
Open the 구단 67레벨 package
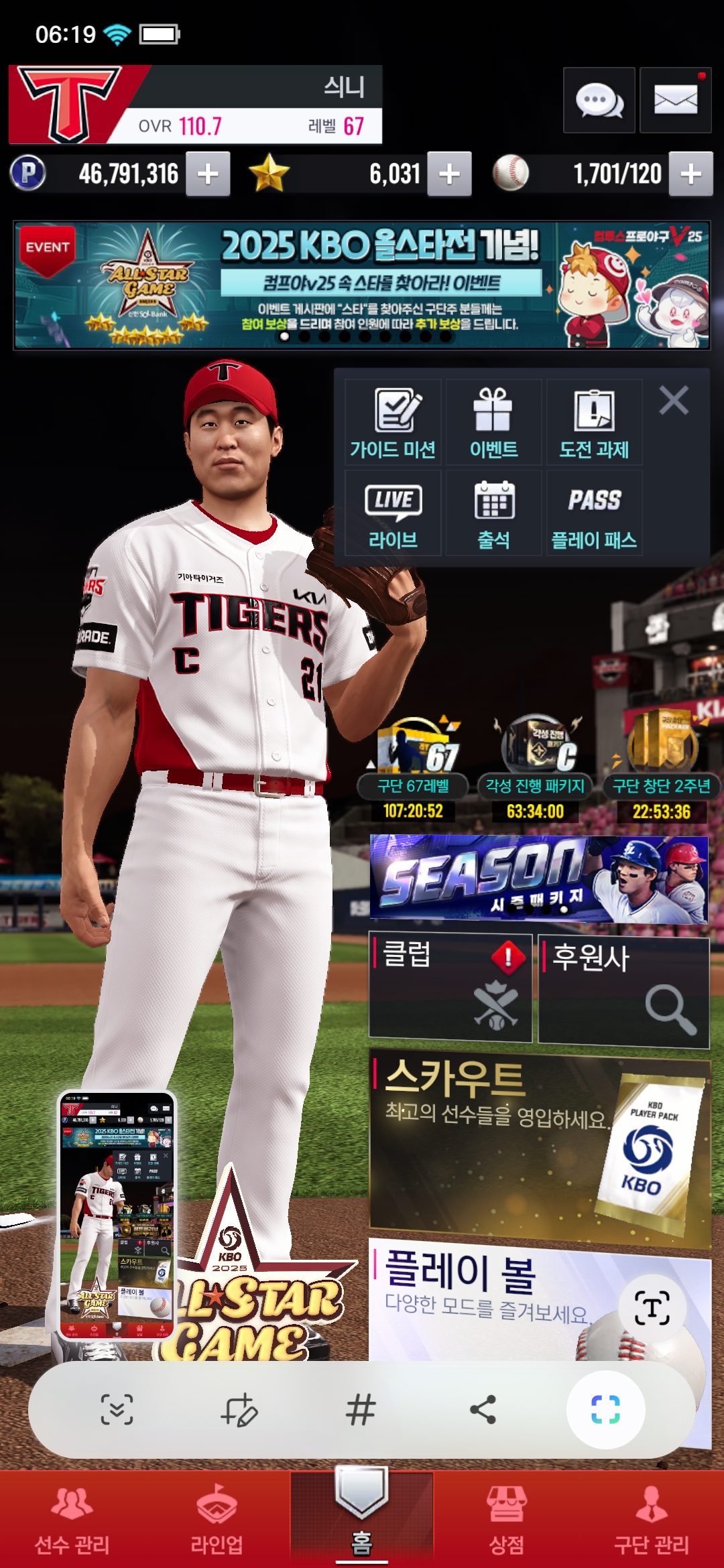[413, 769]
